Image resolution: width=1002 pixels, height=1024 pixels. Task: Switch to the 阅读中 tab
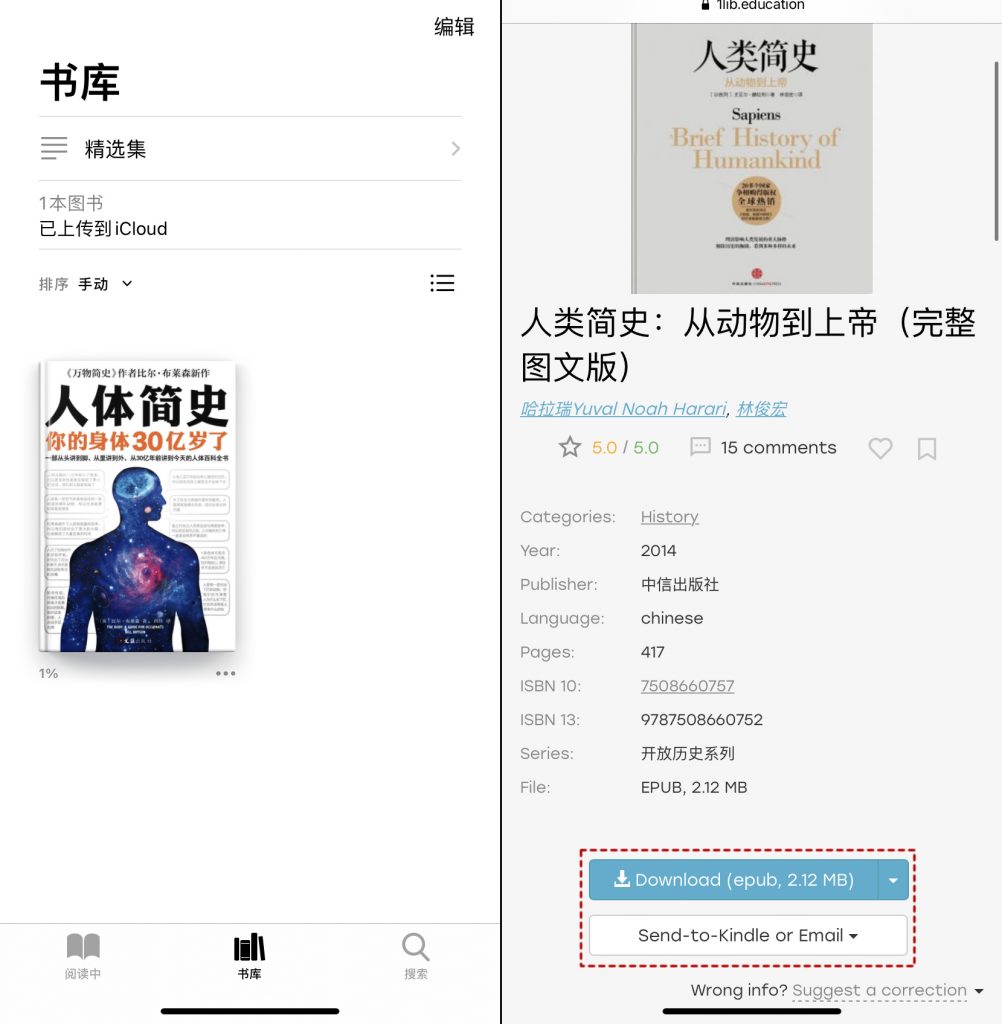pyautogui.click(x=83, y=956)
